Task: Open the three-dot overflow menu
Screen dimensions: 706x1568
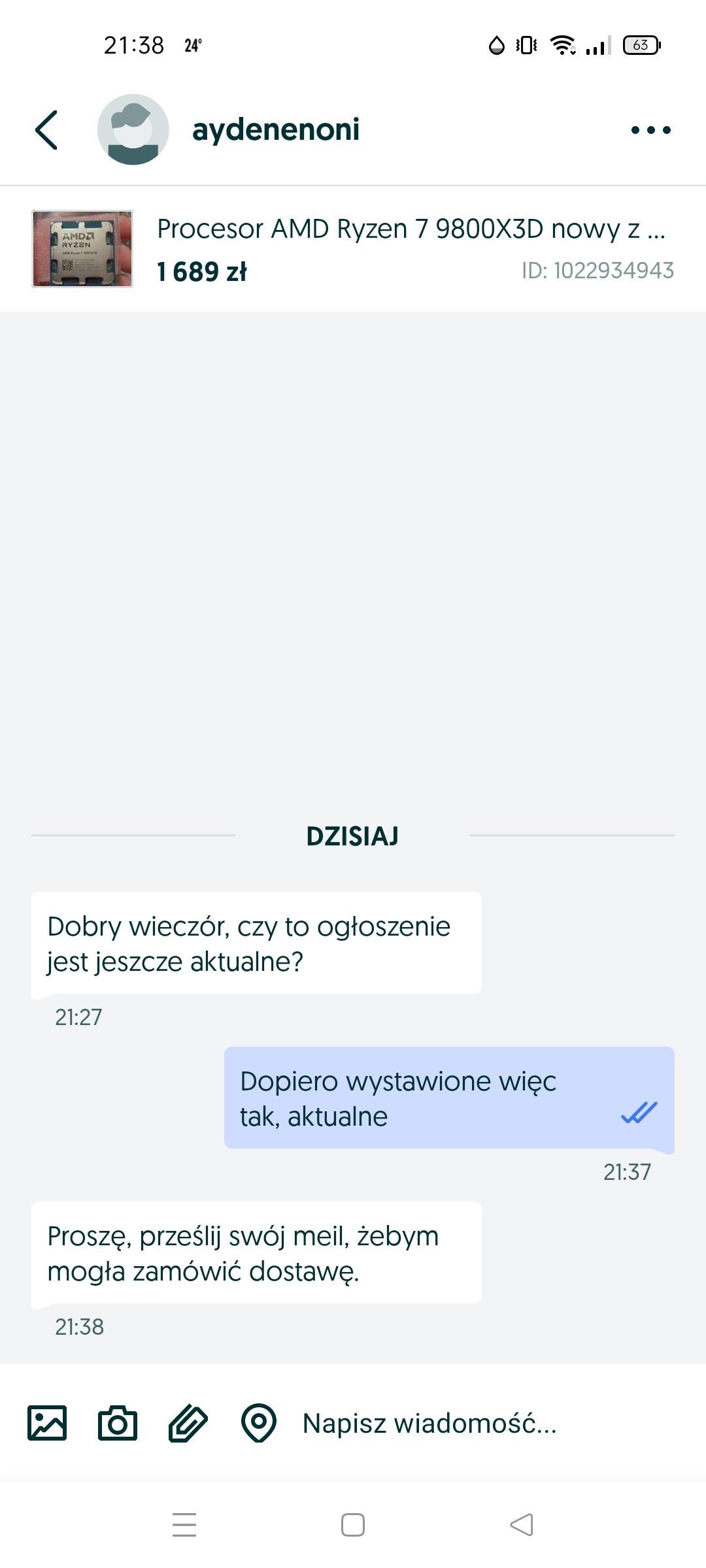Action: pyautogui.click(x=650, y=130)
